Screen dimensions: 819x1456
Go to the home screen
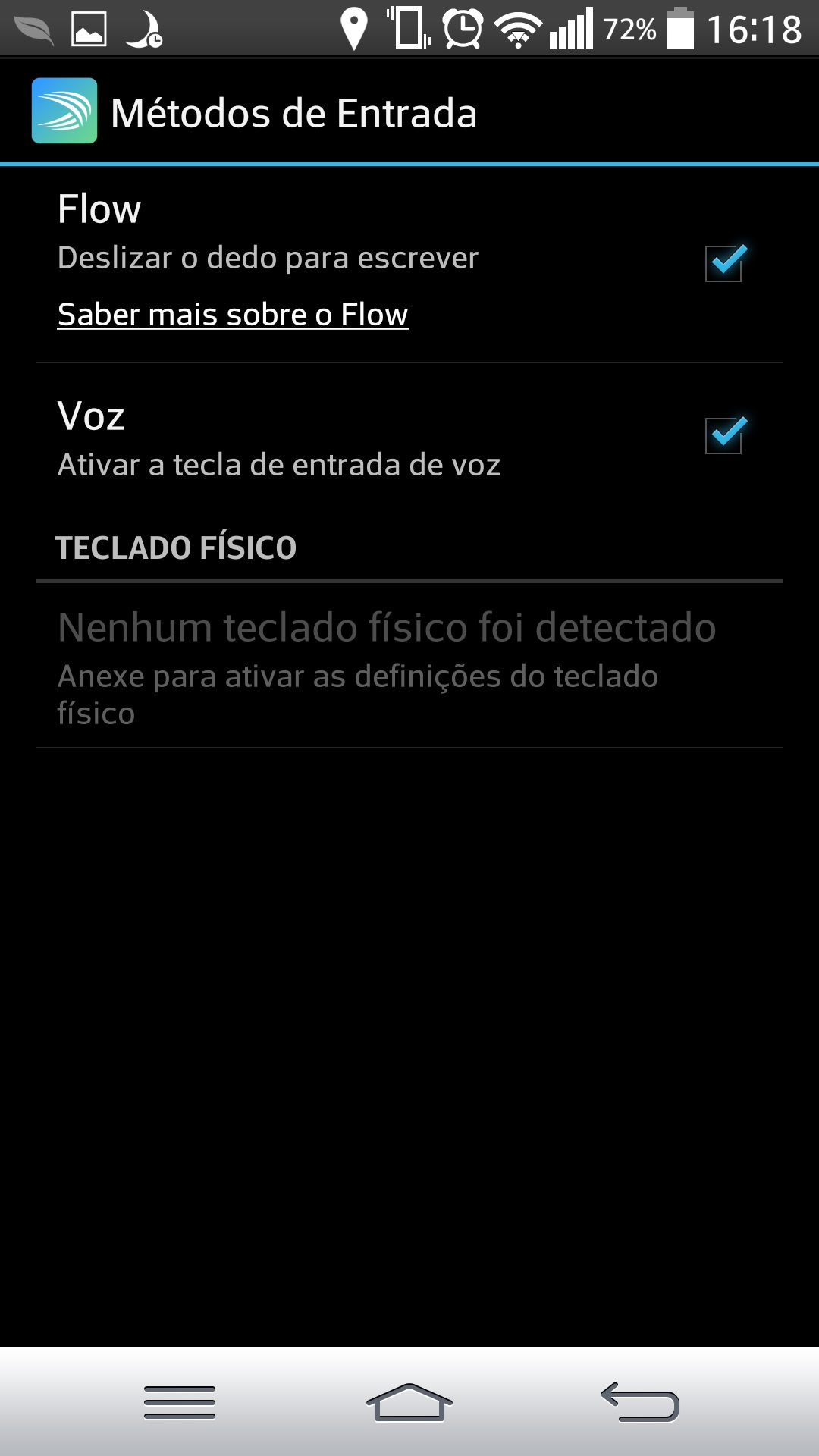click(409, 1402)
